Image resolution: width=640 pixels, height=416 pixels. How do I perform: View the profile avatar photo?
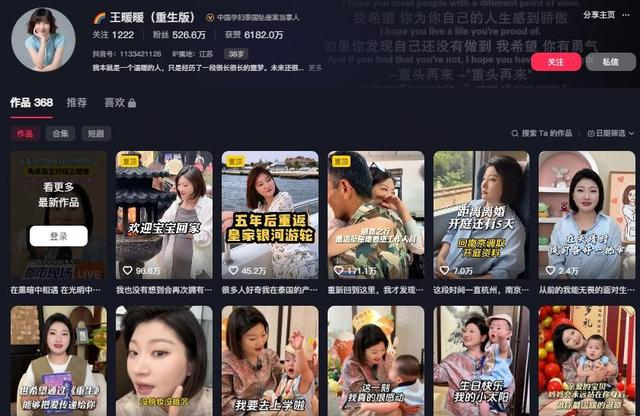tap(43, 39)
